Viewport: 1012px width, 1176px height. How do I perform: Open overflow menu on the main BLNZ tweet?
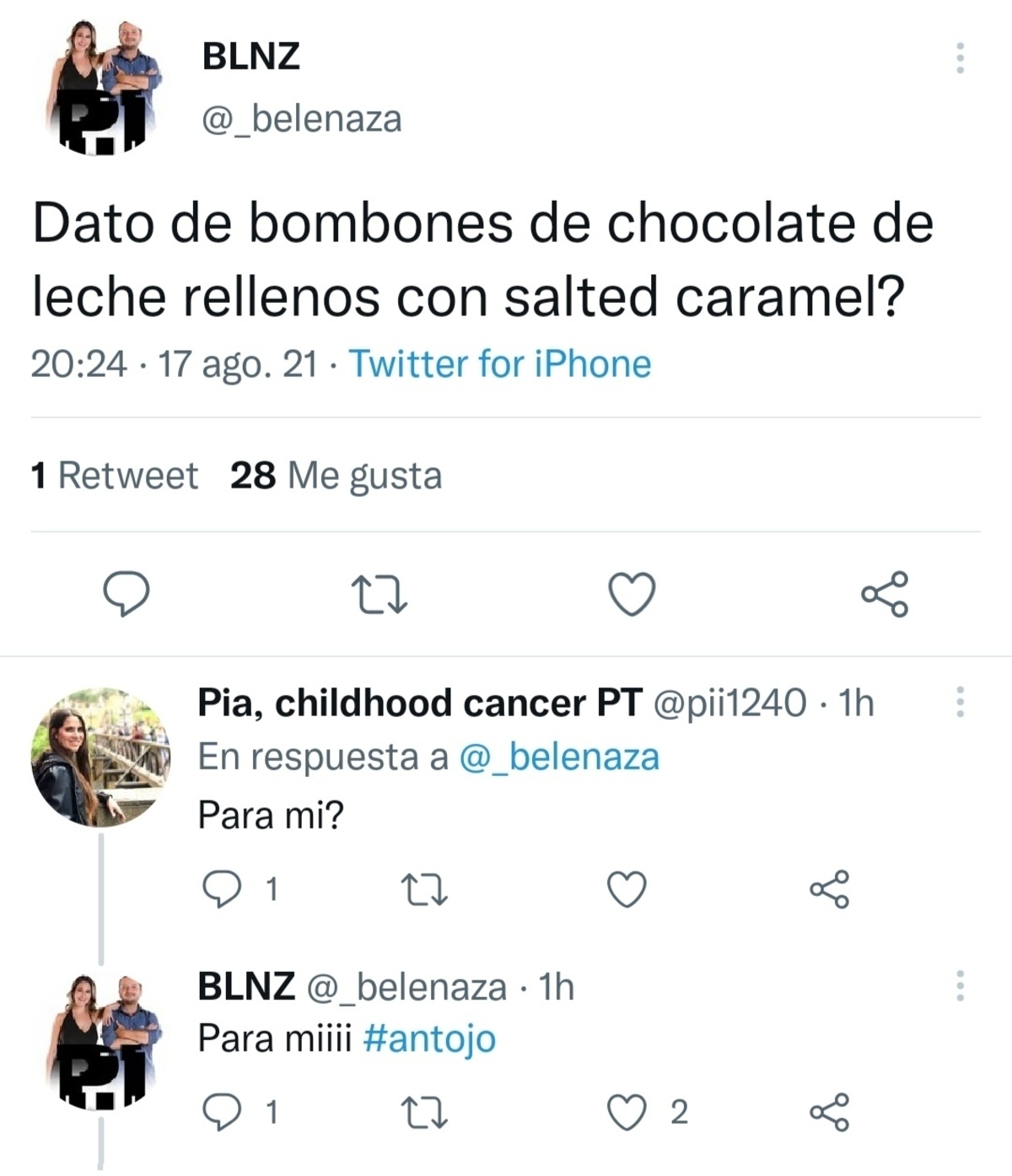(960, 57)
